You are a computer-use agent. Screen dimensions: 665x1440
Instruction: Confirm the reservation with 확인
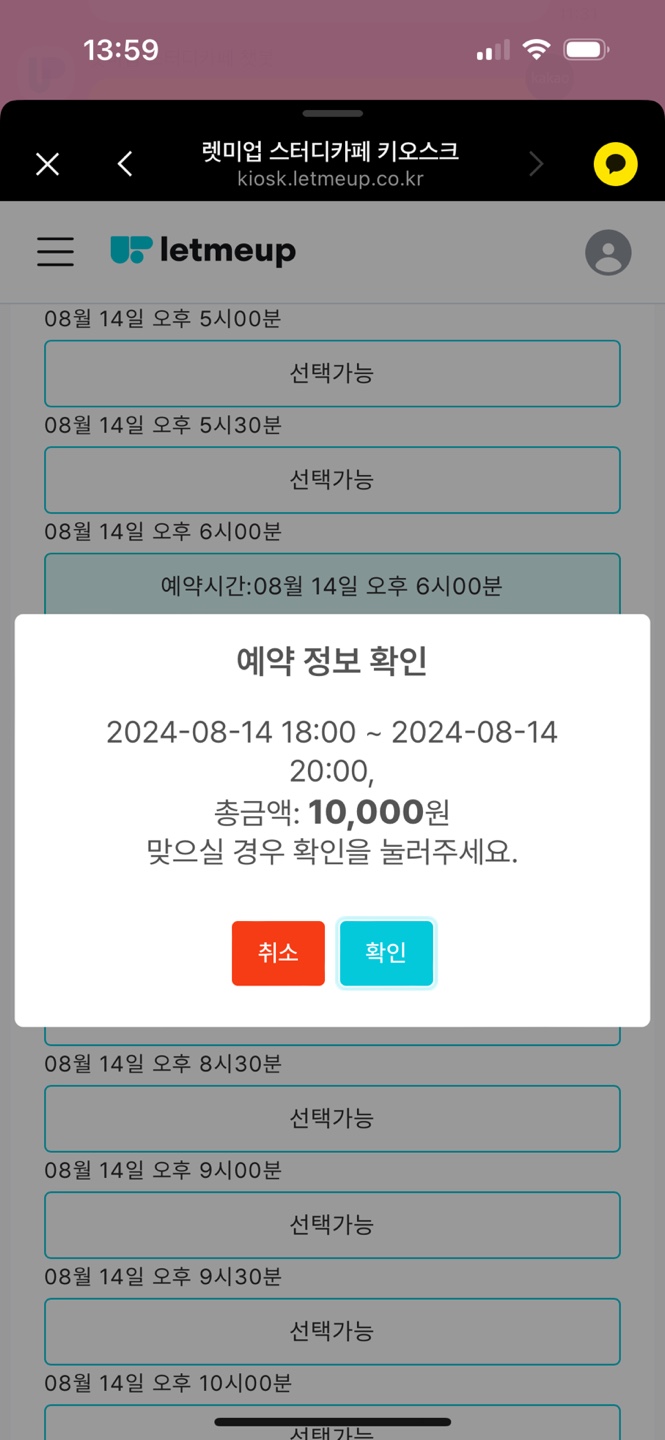coord(386,953)
